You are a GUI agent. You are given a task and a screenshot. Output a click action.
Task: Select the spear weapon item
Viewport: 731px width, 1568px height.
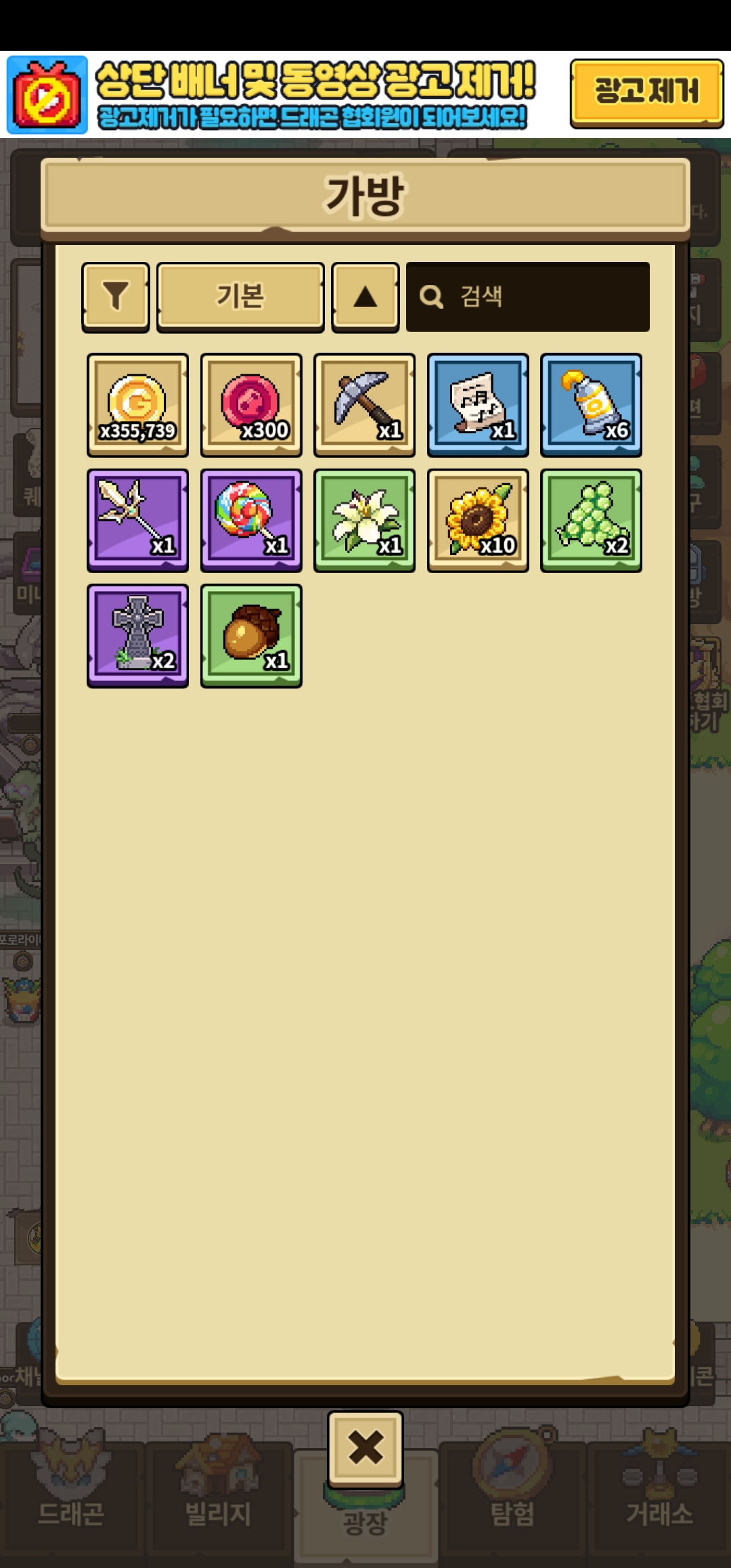(x=137, y=520)
